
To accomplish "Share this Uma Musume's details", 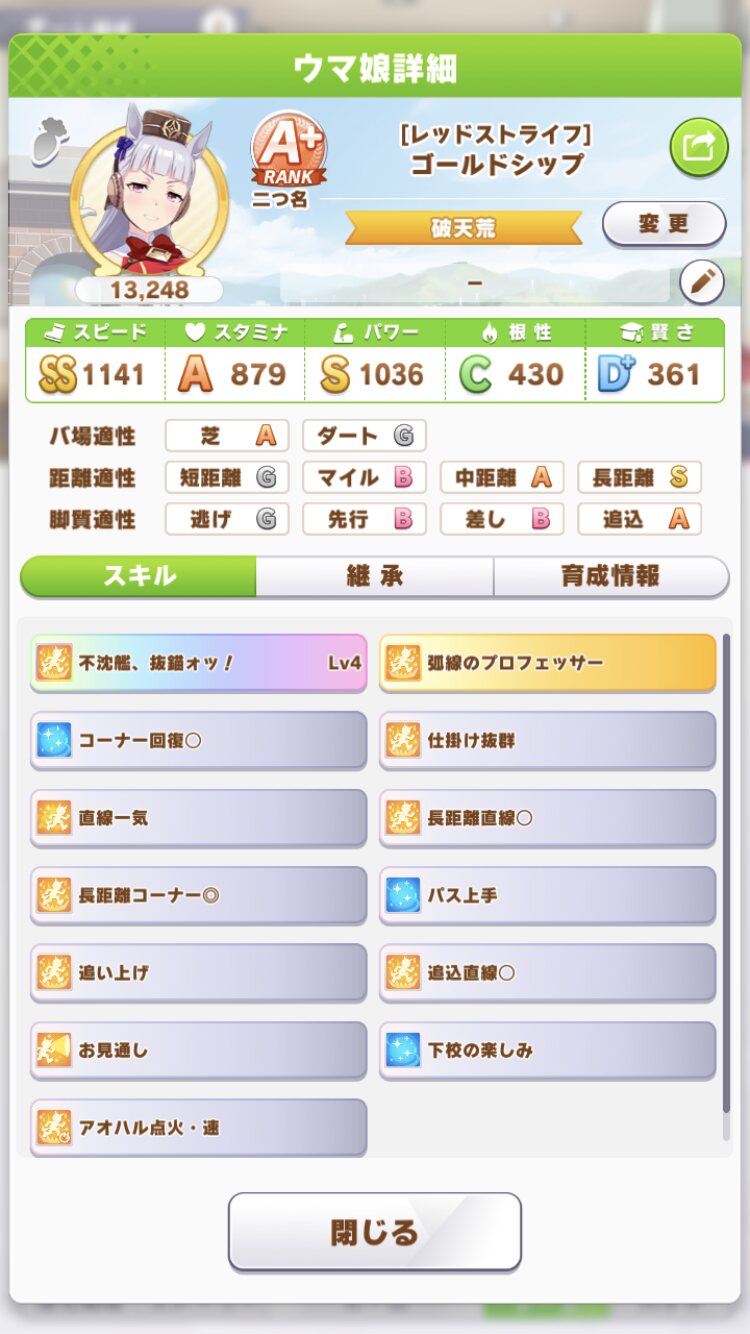I will point(698,148).
